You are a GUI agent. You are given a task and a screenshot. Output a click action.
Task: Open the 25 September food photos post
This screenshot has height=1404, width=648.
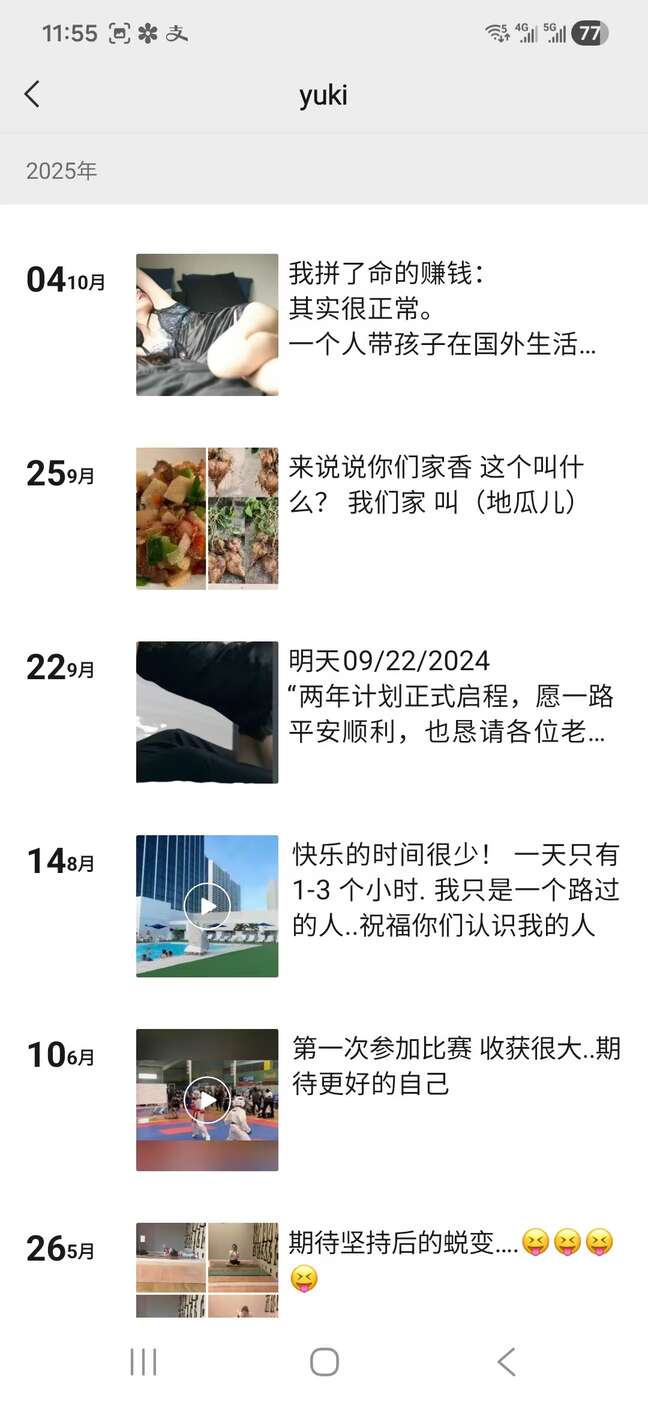(x=207, y=518)
